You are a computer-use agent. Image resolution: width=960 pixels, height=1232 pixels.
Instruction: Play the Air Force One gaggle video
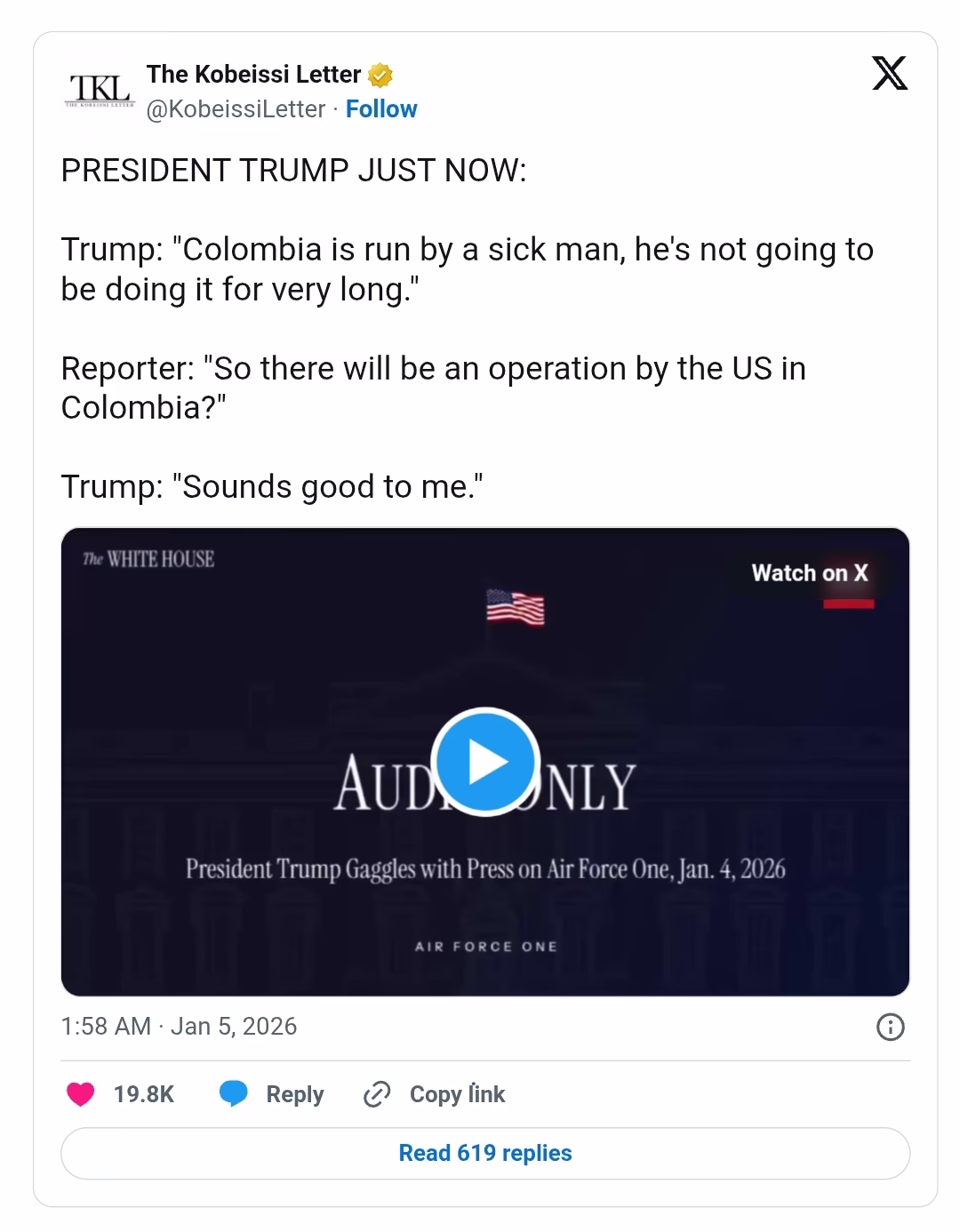click(x=485, y=762)
